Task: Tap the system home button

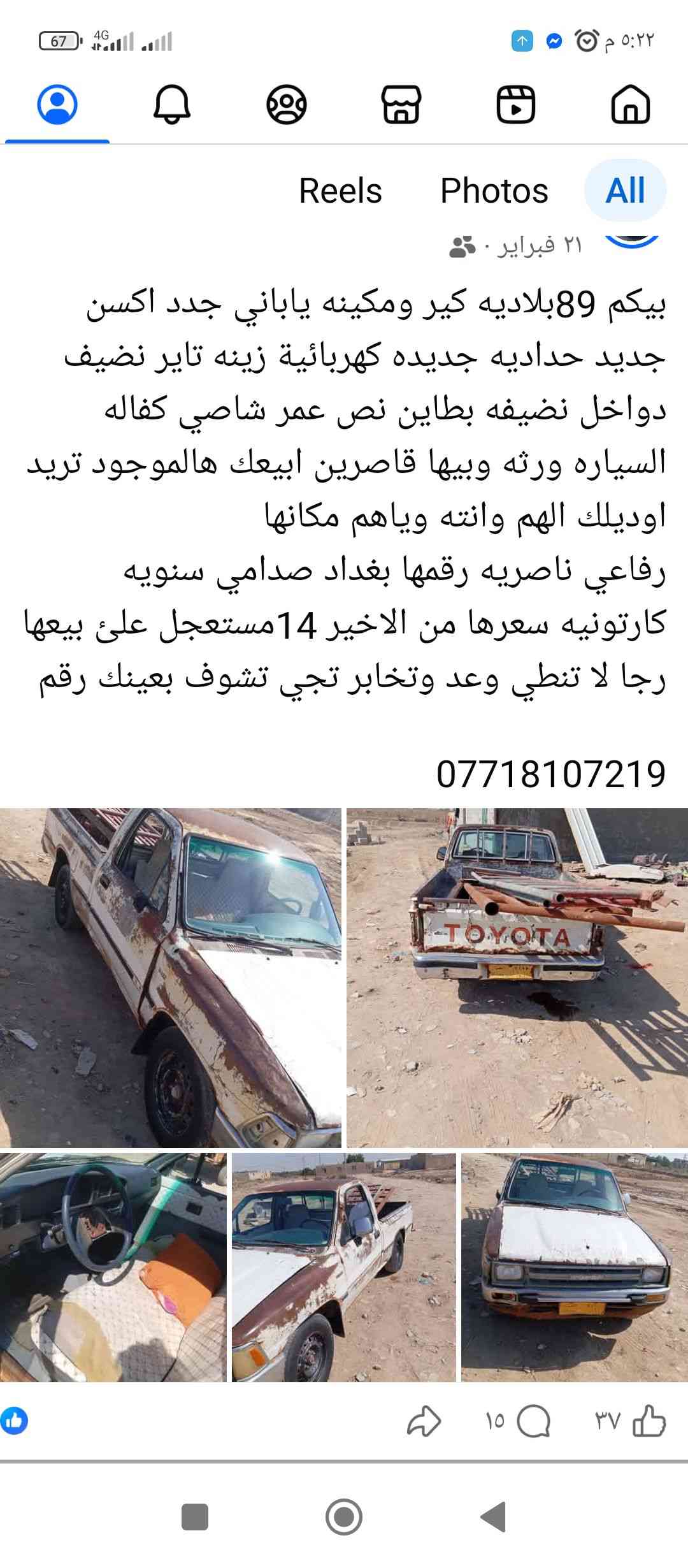Action: (x=344, y=1516)
